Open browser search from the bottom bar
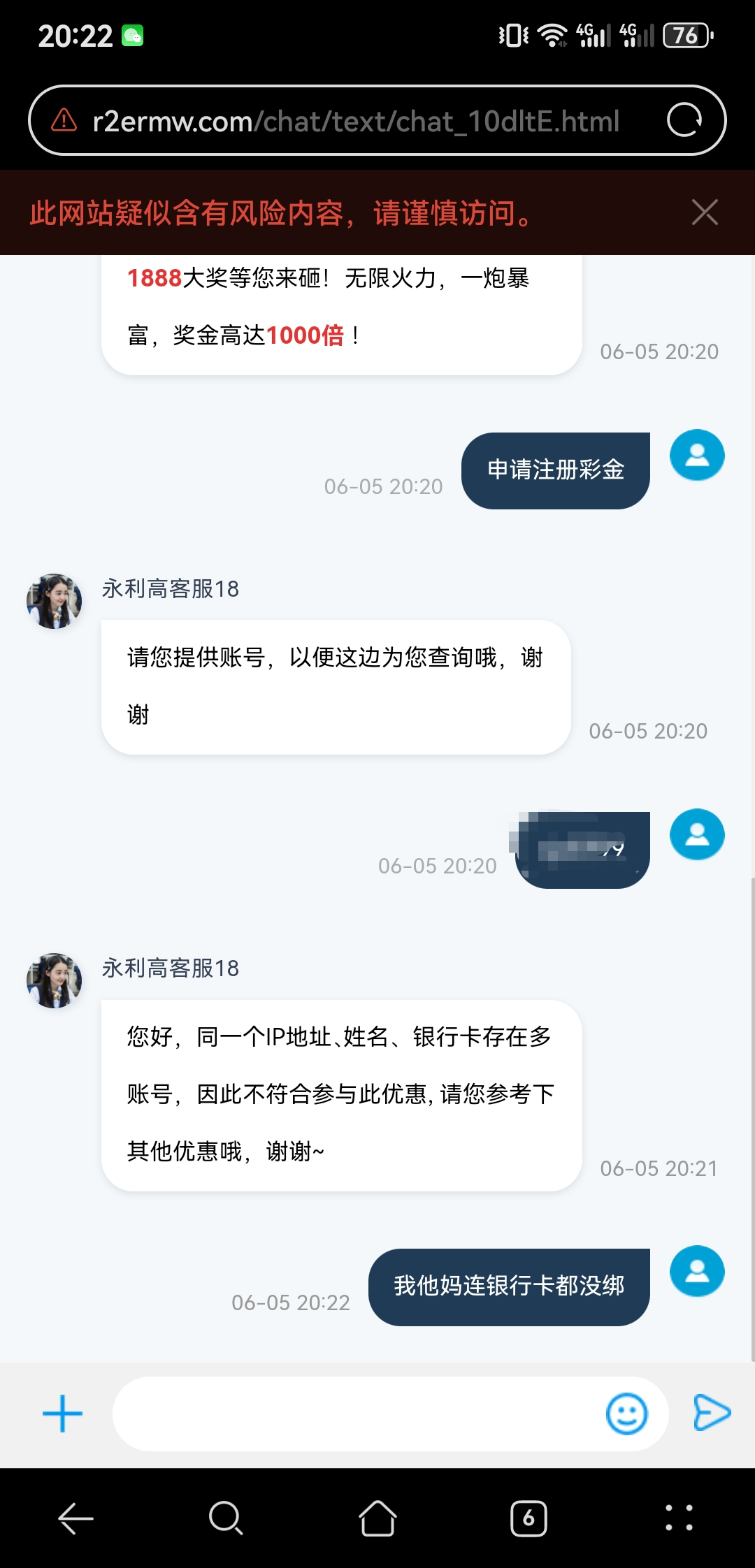The image size is (755, 1568). (226, 1518)
